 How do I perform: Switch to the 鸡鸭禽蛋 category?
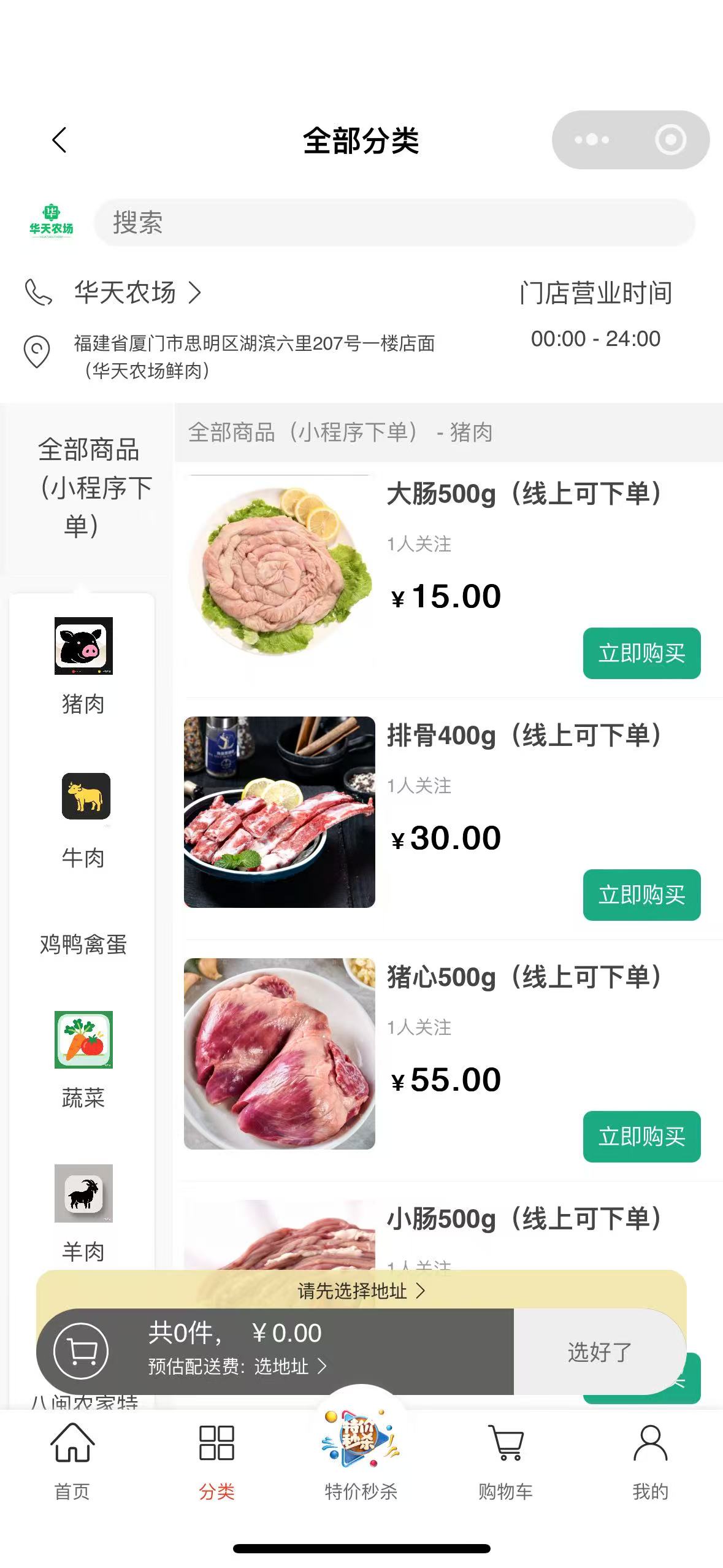(83, 944)
